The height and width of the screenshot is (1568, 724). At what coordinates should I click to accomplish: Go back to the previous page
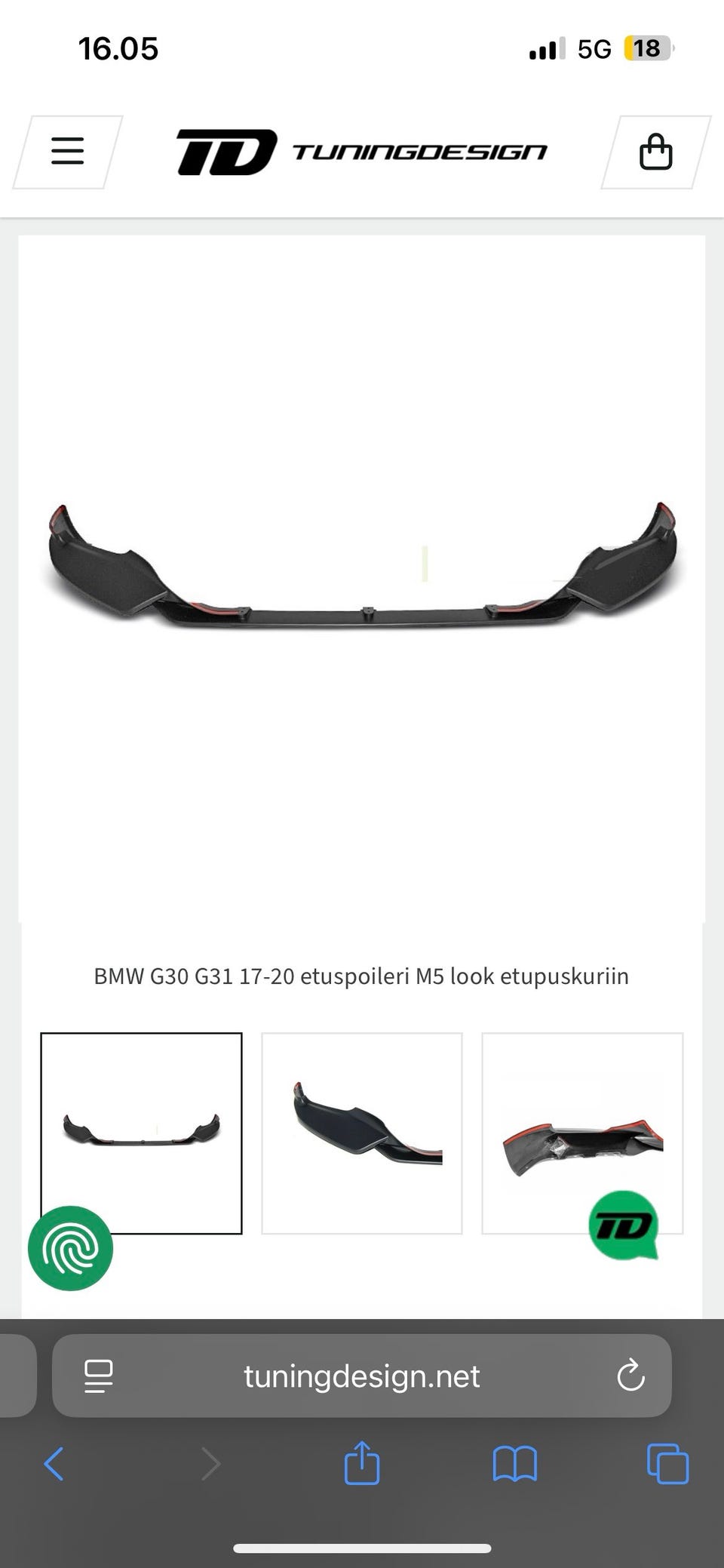click(x=54, y=1465)
